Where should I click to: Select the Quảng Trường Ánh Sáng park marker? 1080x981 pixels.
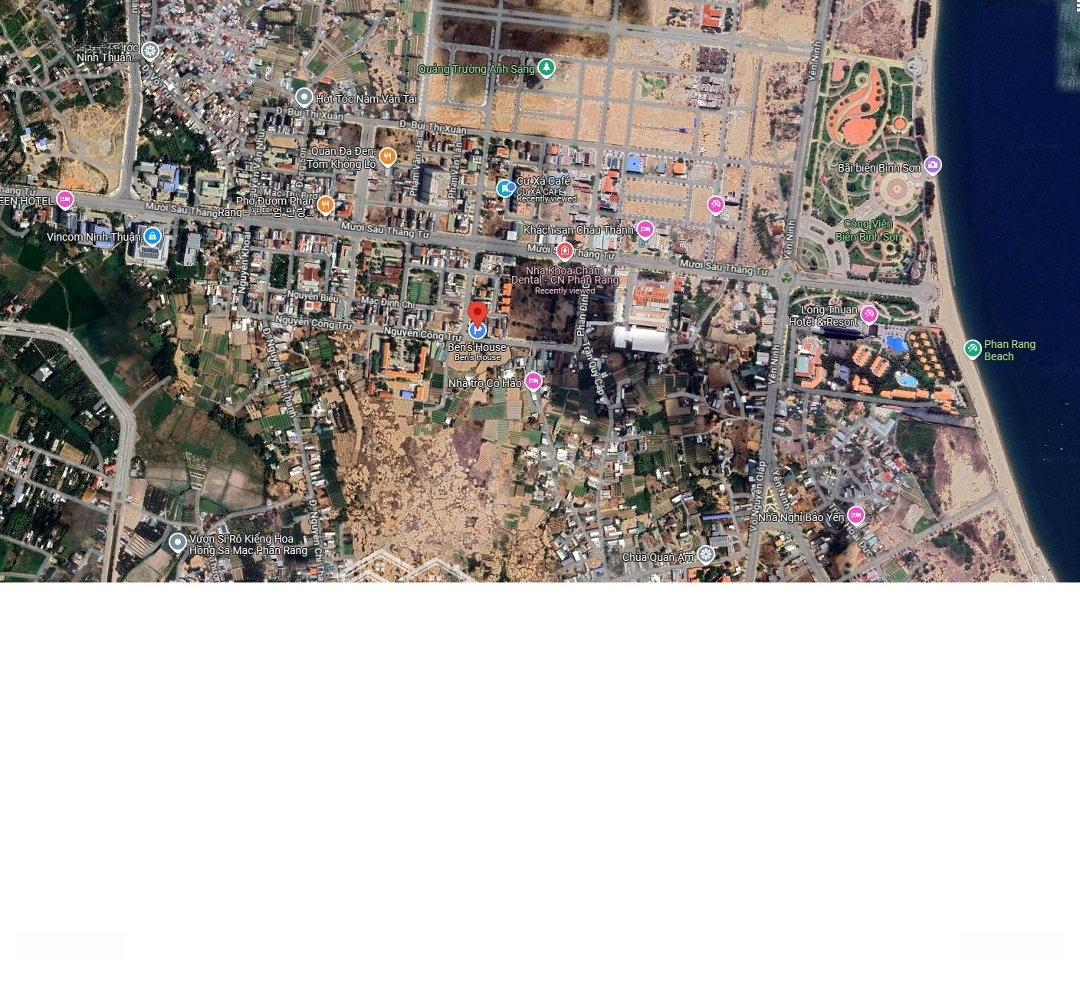(546, 68)
